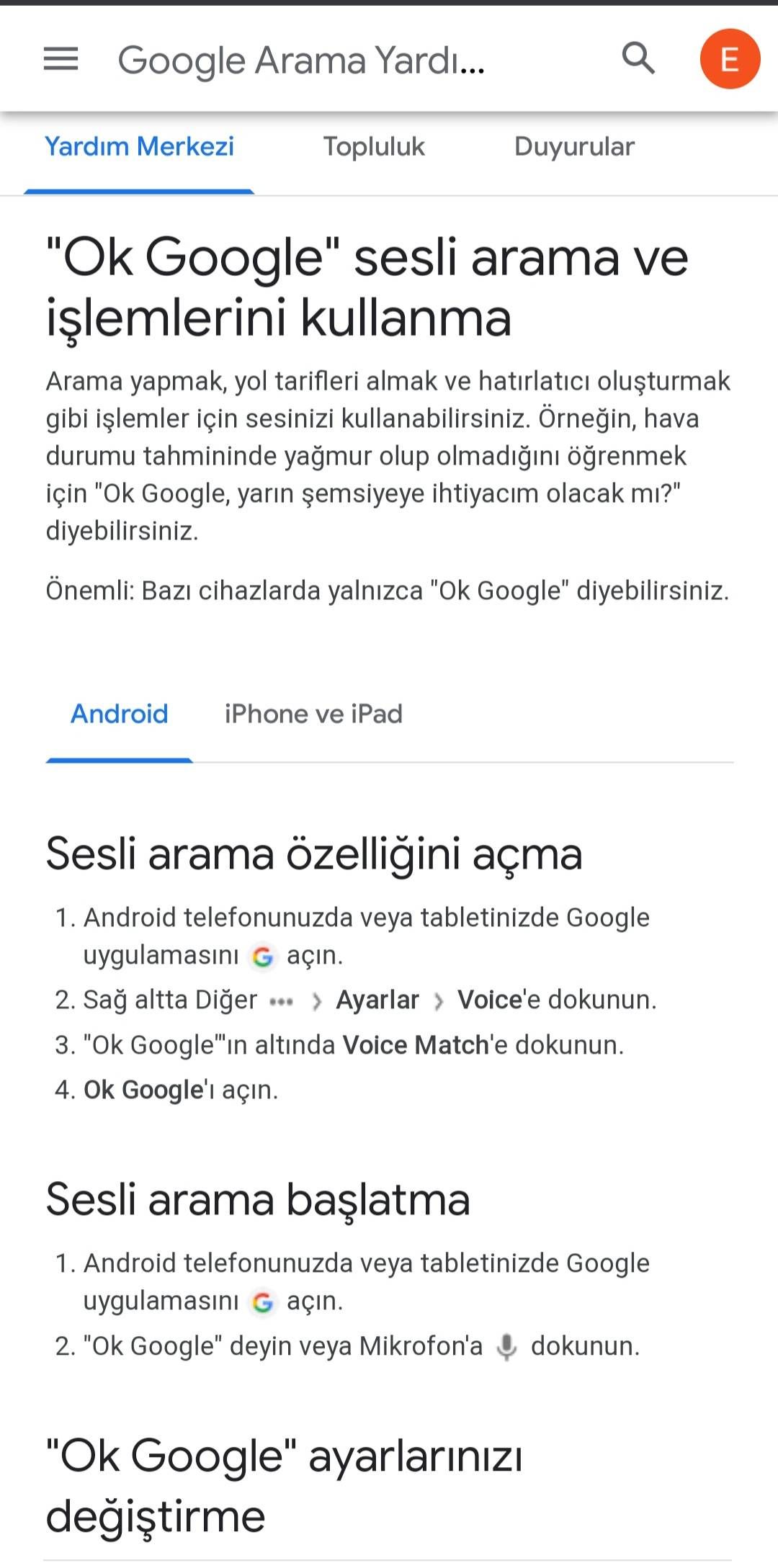This screenshot has width=778, height=1568.
Task: Switch to iPhone ve iPad instructions
Action: (x=313, y=714)
